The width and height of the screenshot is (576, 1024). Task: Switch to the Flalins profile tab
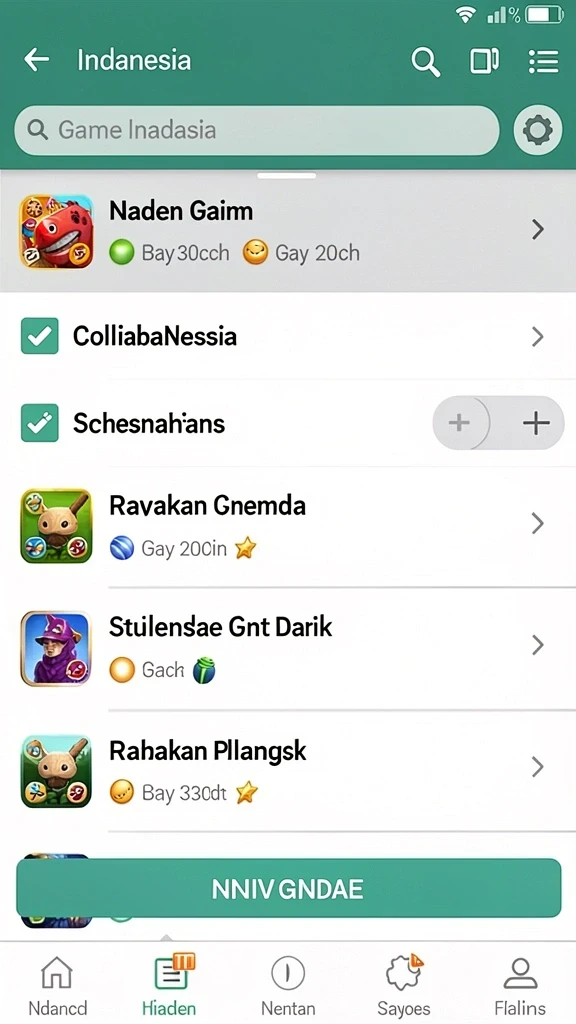(520, 985)
